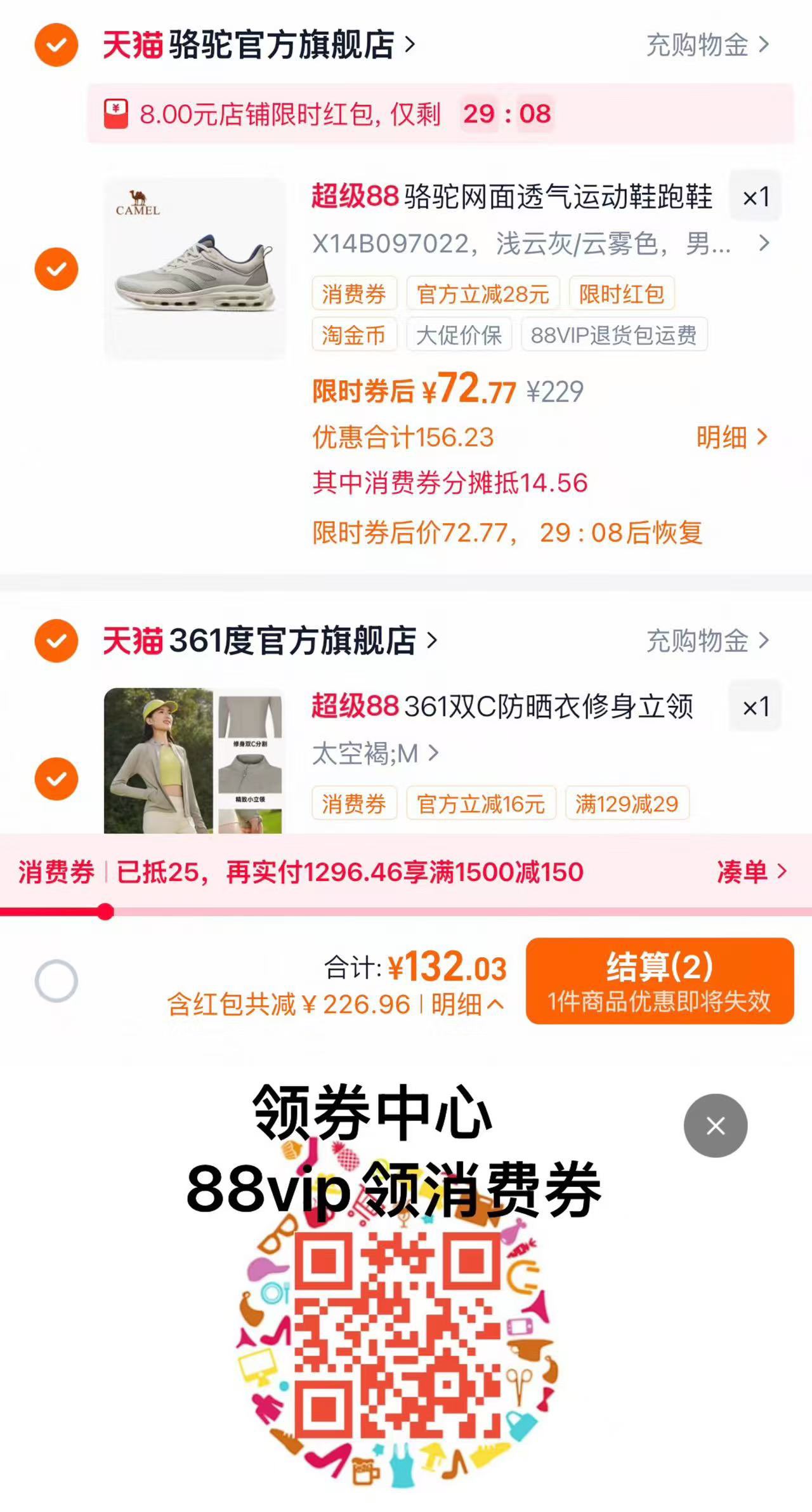812x1512 pixels.
Task: Change quantity of the 361 防晒衣
Action: [x=756, y=706]
